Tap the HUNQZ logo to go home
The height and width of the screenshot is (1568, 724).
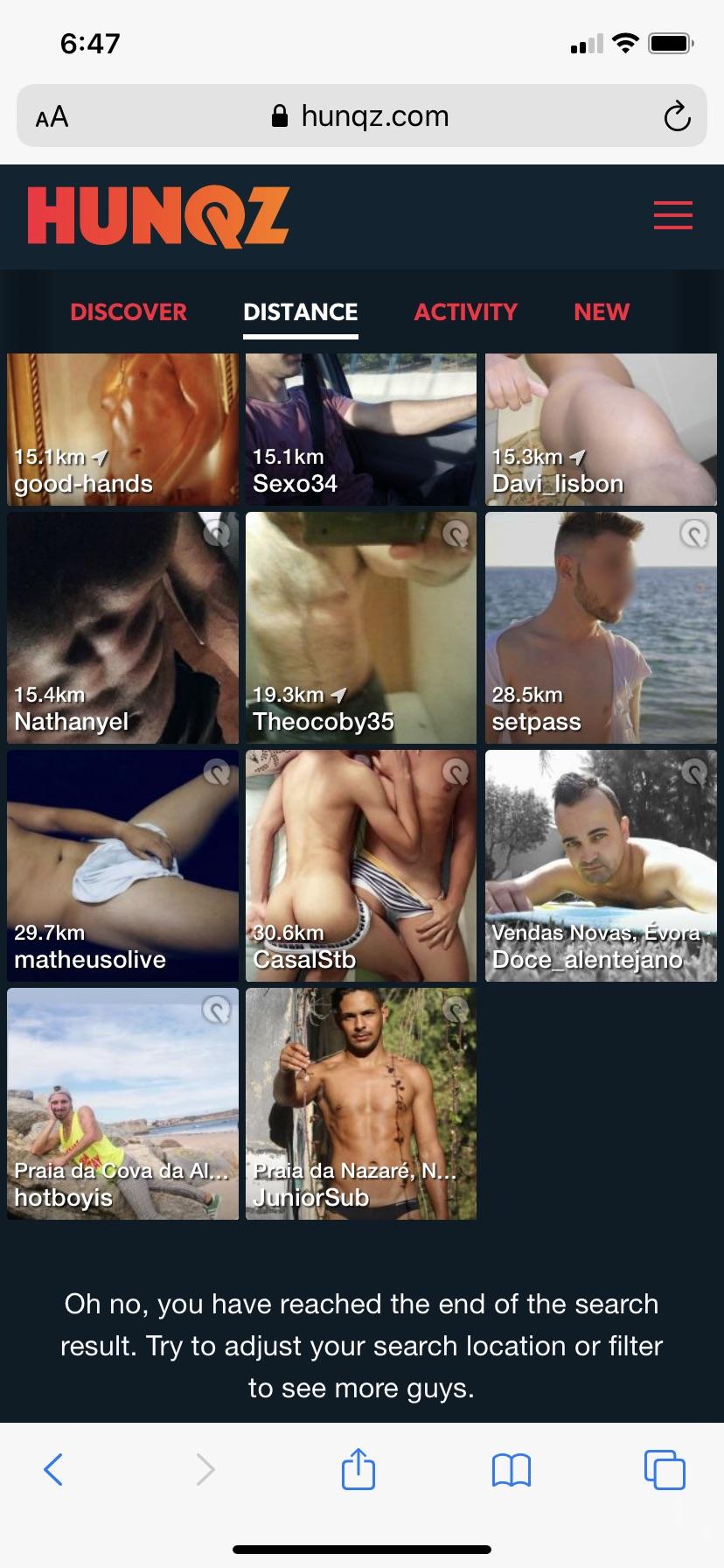click(158, 216)
